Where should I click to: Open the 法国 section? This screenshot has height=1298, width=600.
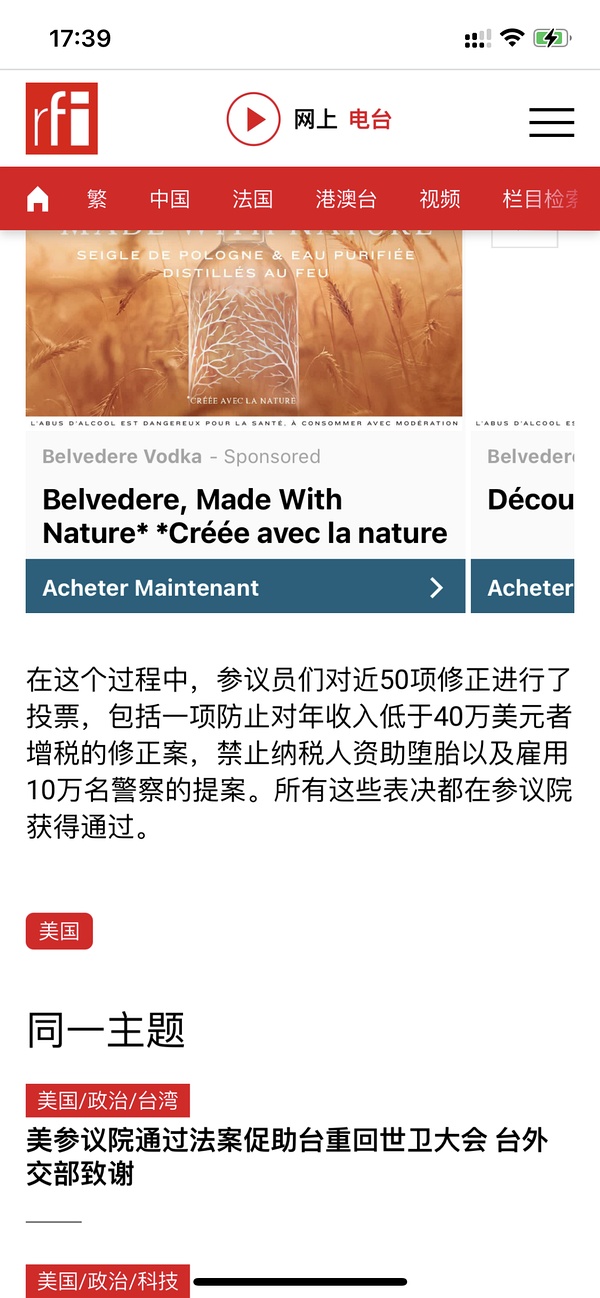coord(252,198)
